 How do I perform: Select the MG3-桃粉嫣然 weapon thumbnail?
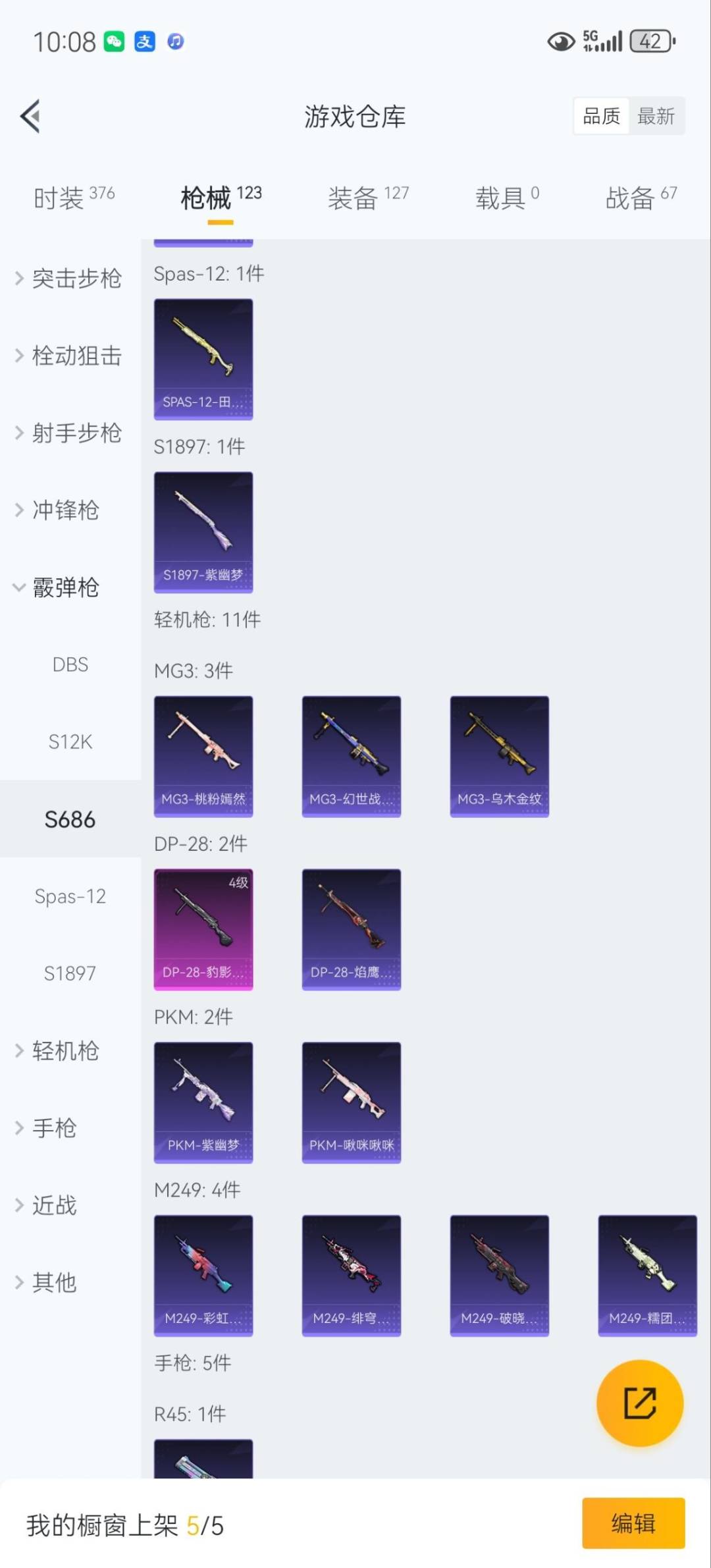[x=203, y=755]
